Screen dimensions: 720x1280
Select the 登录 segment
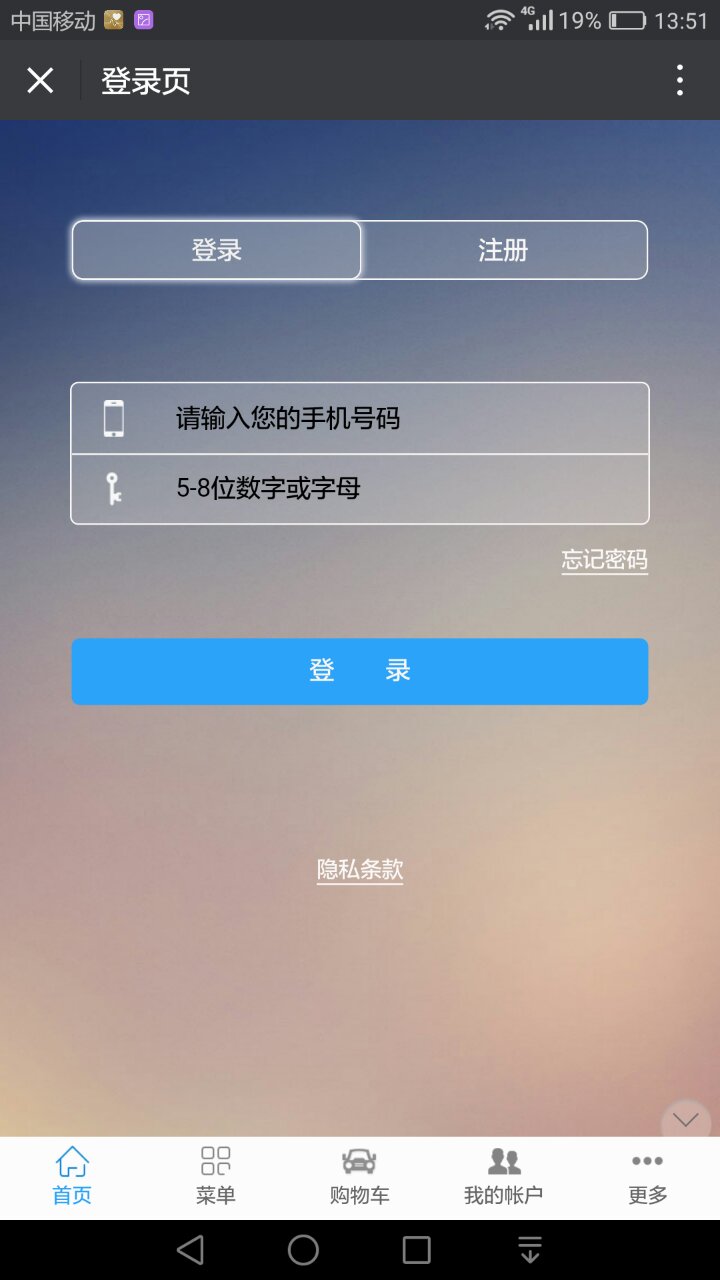216,250
